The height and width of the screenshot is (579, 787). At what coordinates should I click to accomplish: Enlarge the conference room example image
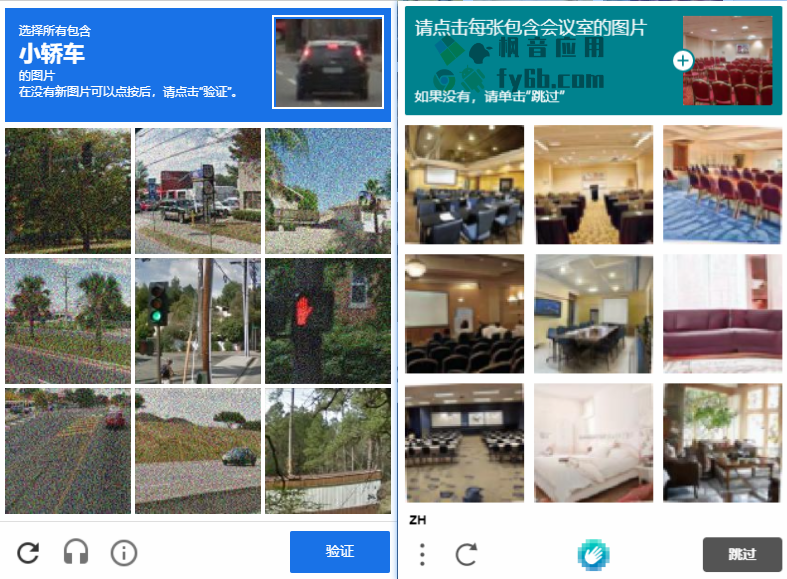[x=683, y=61]
